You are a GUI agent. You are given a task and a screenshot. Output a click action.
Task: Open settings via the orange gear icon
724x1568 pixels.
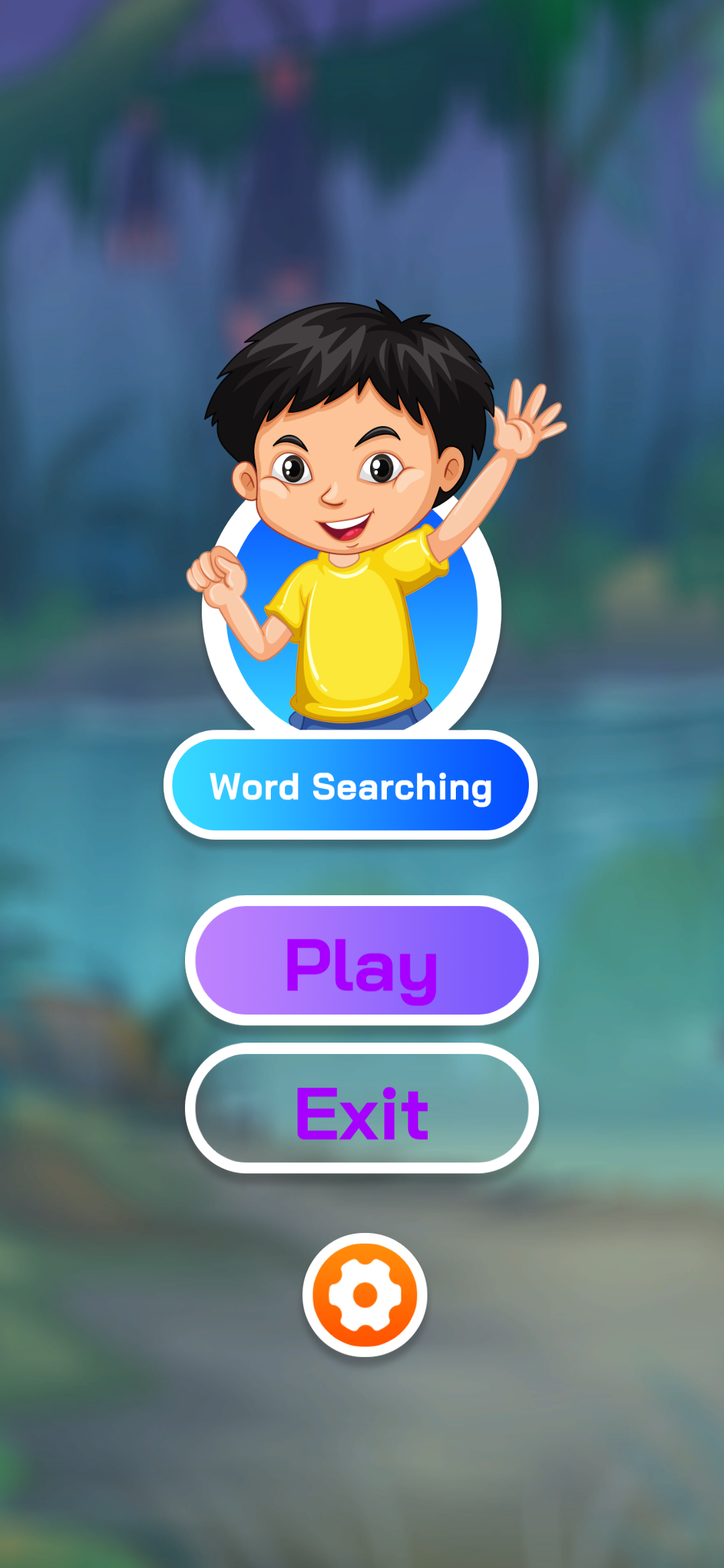click(365, 1295)
